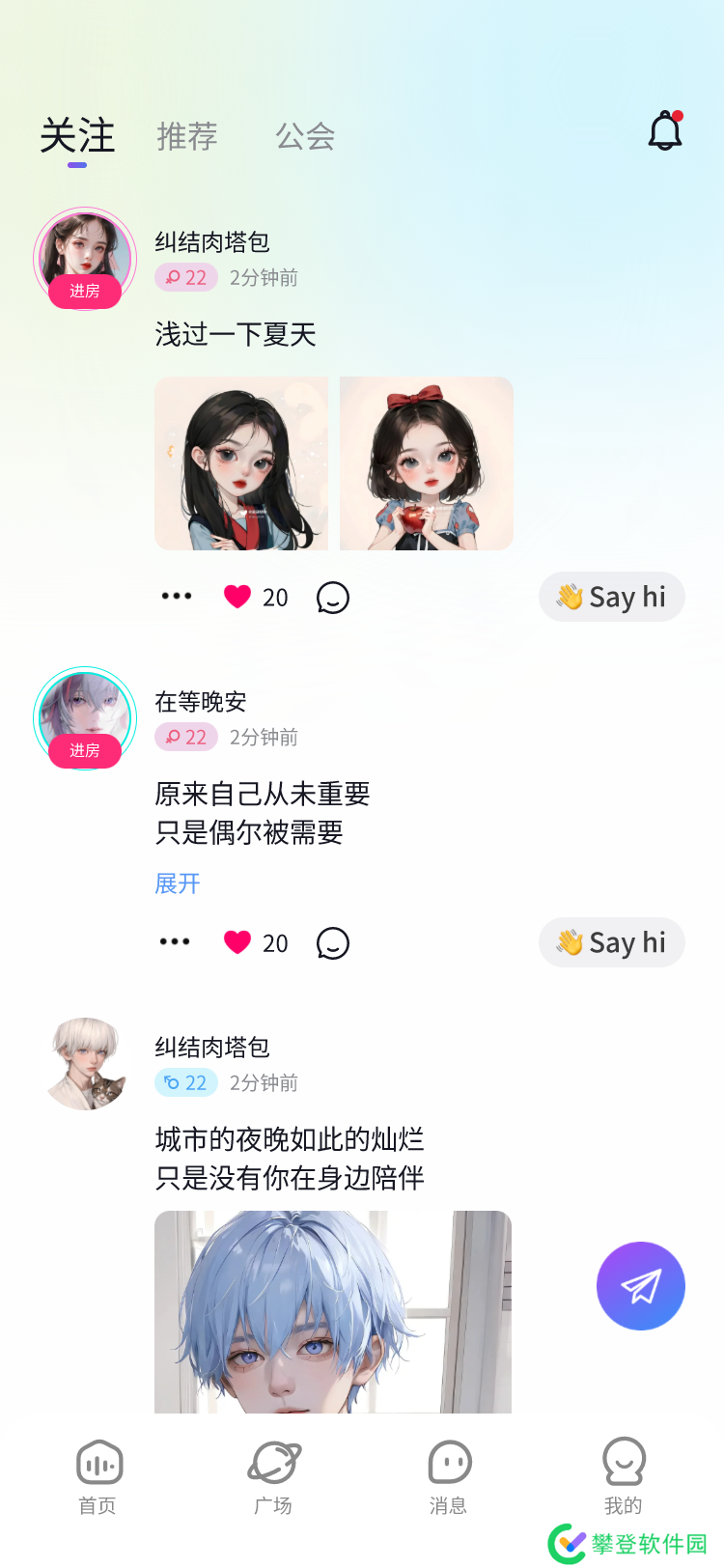Expand 在等晚安's post with 展开

pyautogui.click(x=178, y=883)
